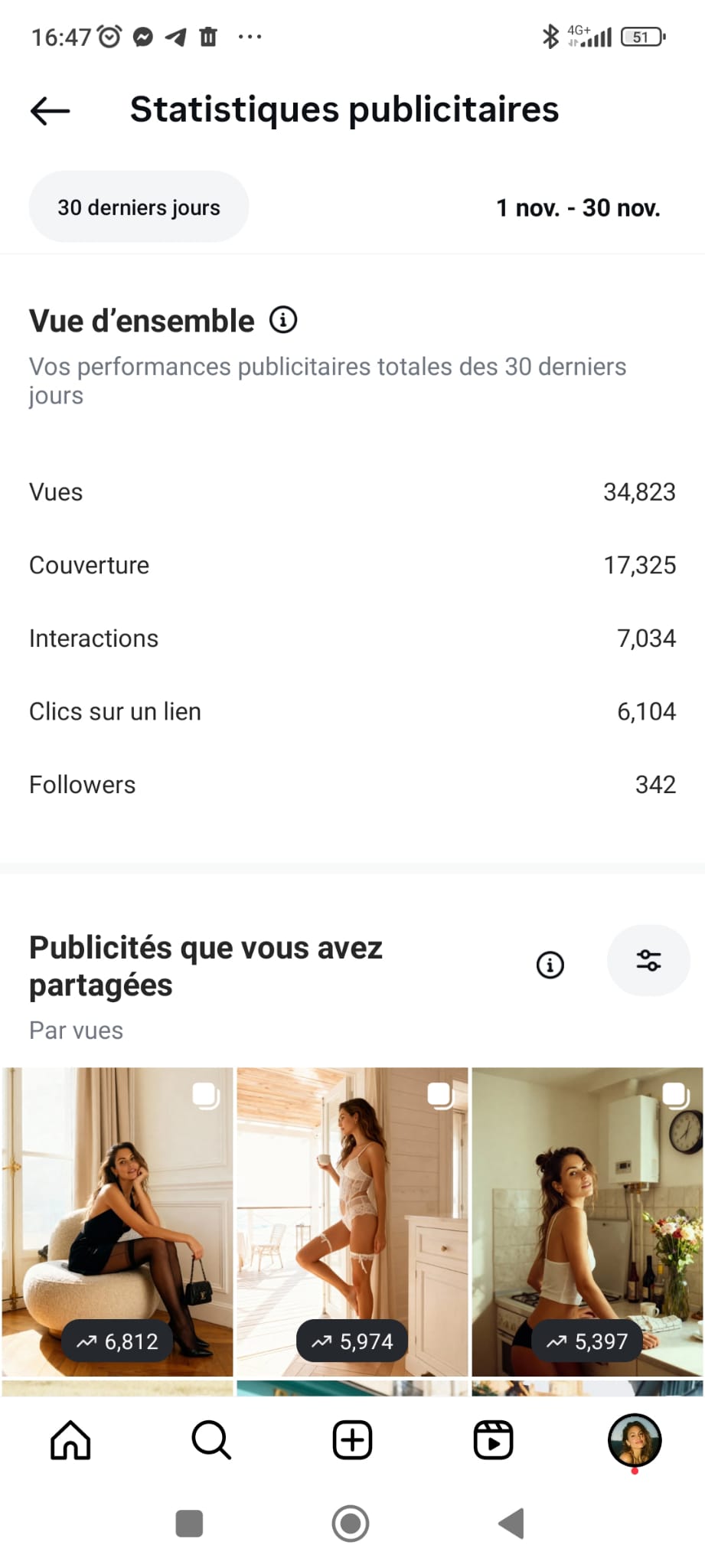The width and height of the screenshot is (705, 1568).
Task: Open the filter options for shared ads
Action: [648, 961]
